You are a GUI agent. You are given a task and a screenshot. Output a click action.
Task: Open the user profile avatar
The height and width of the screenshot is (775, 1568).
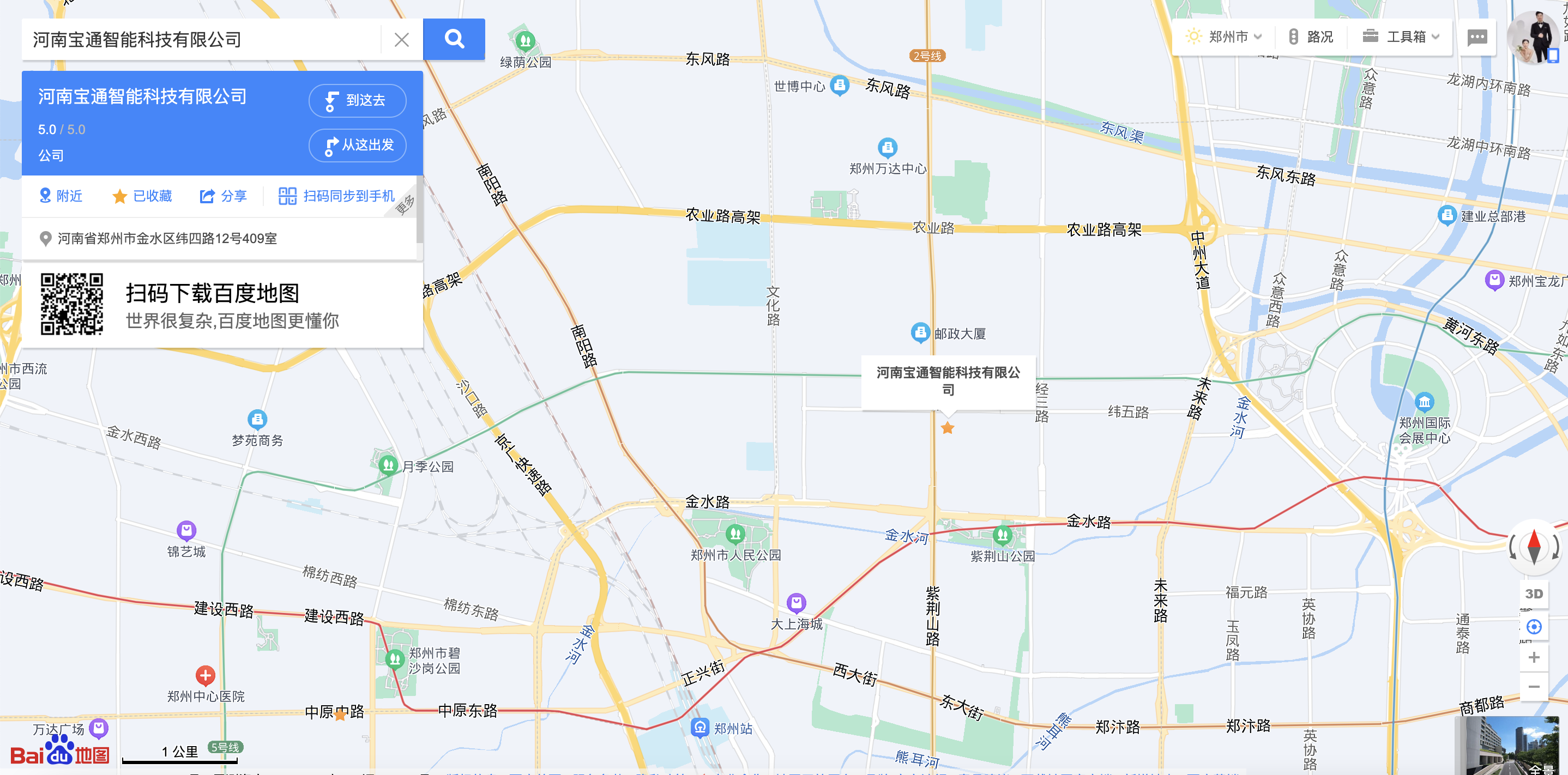pos(1533,38)
